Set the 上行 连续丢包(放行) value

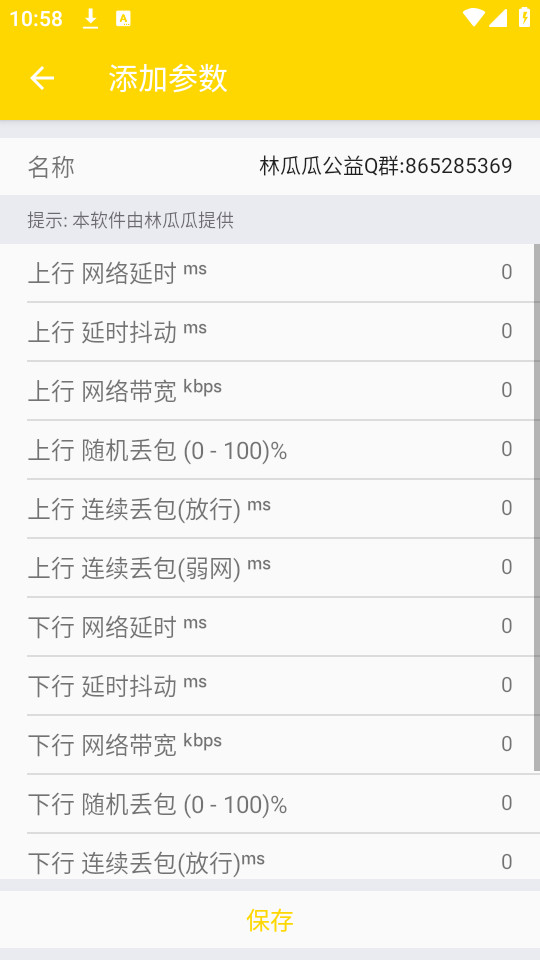269,508
